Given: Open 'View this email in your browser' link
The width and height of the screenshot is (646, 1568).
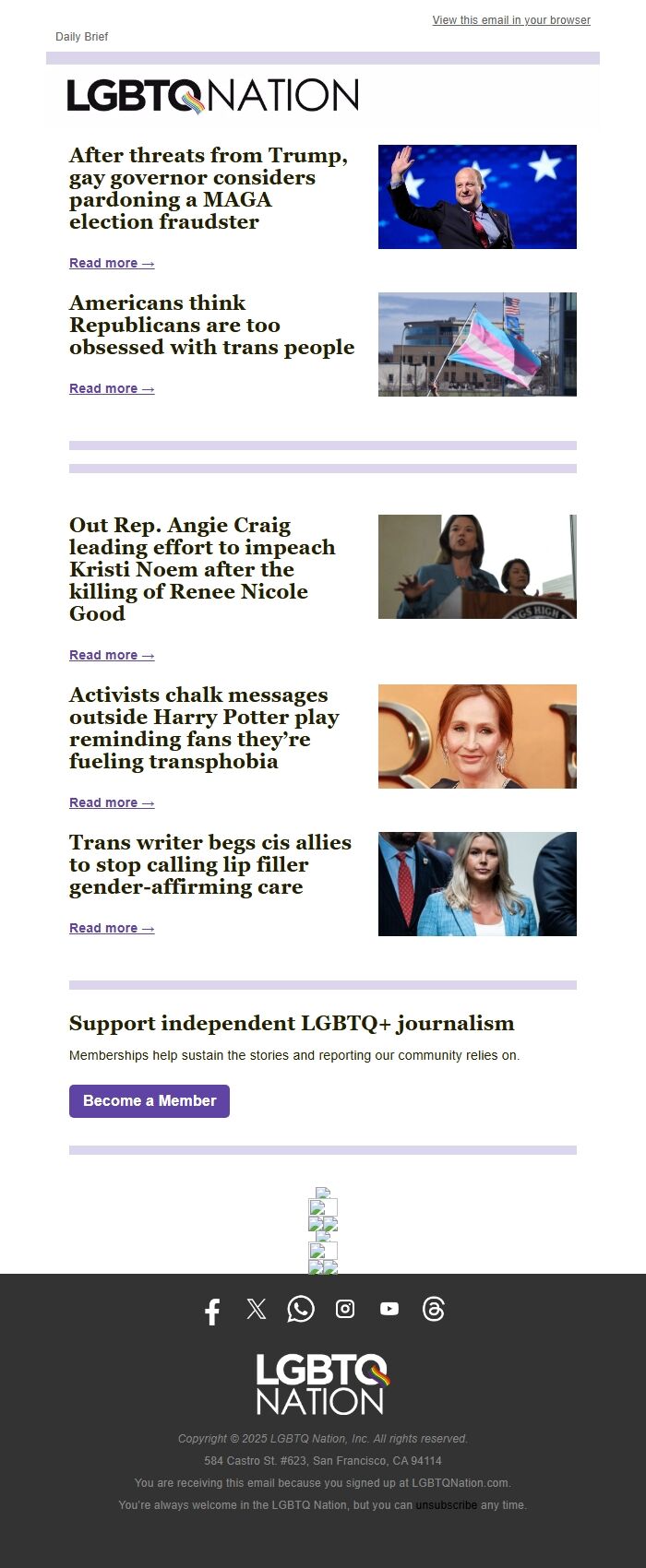Looking at the screenshot, I should click(x=511, y=20).
